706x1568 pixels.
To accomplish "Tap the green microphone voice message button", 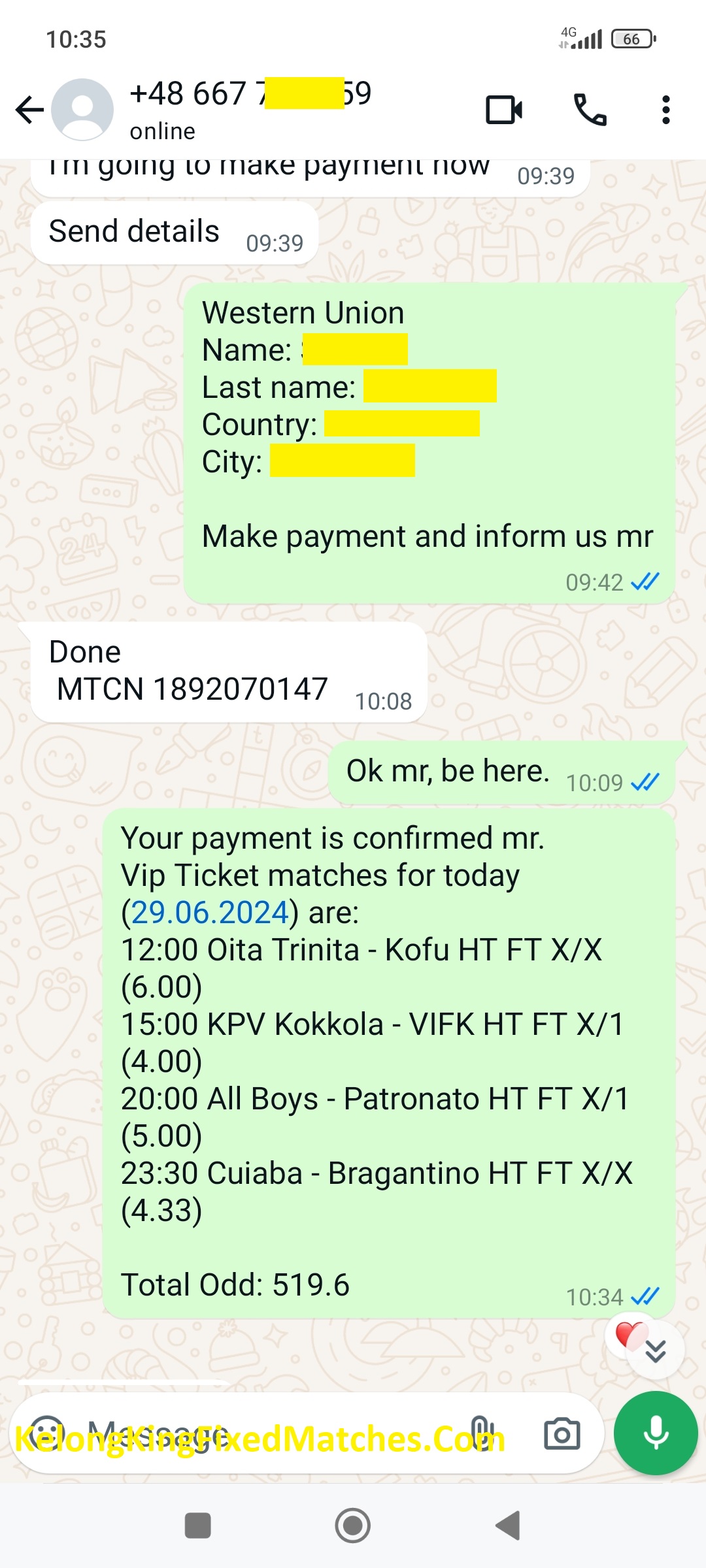I will [x=656, y=1434].
